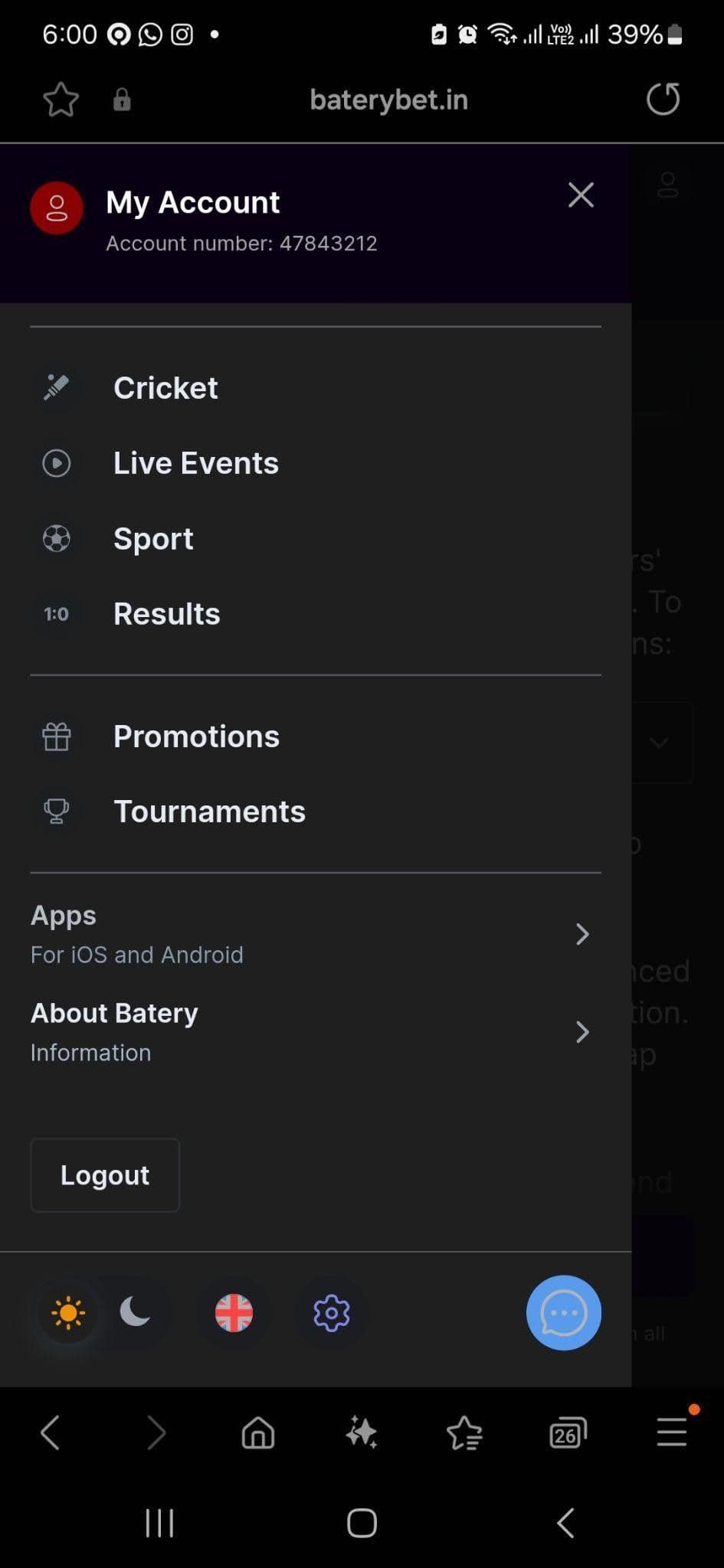The width and height of the screenshot is (724, 1568).
Task: Switch to dark mode via moon icon
Action: tap(136, 1312)
